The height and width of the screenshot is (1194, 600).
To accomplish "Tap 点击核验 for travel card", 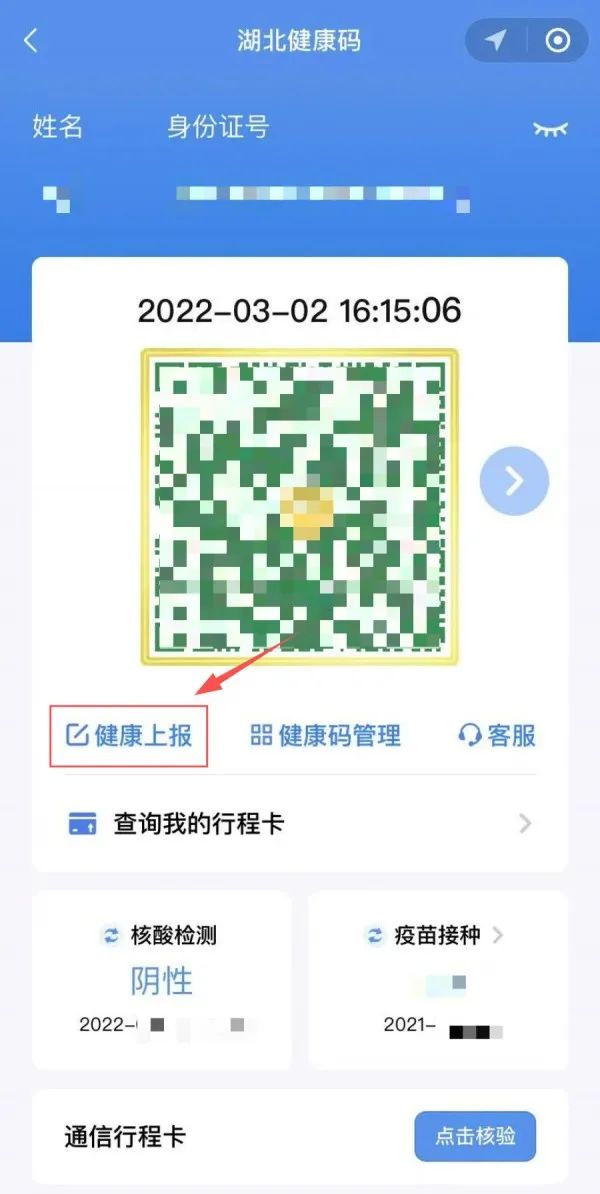I will (475, 1137).
